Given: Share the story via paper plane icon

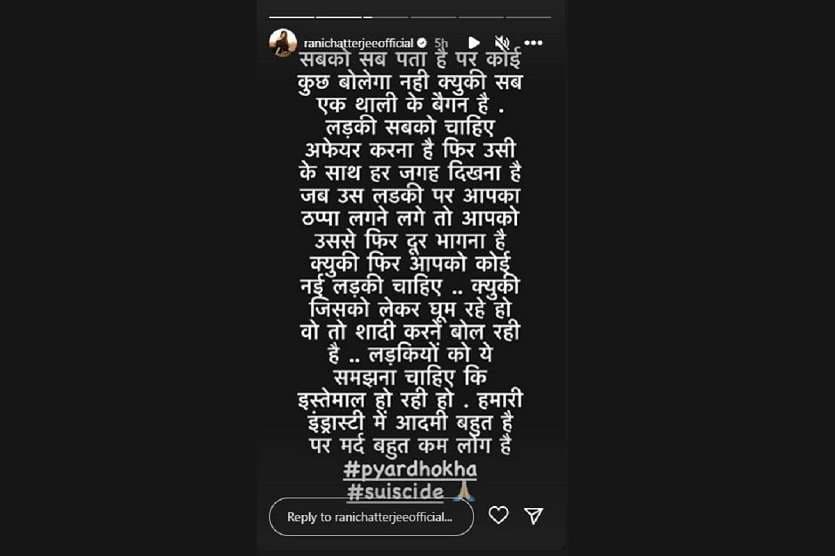Looking at the screenshot, I should click(534, 515).
